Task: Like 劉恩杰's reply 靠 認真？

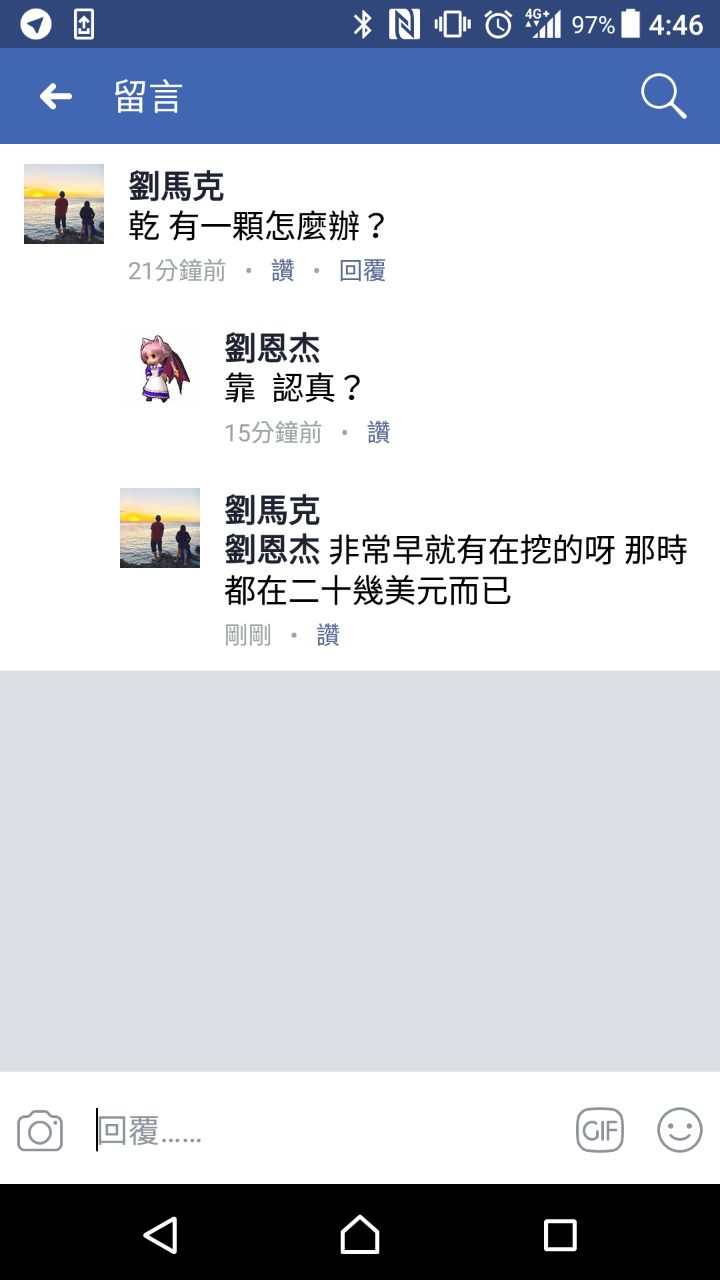Action: pyautogui.click(x=378, y=433)
